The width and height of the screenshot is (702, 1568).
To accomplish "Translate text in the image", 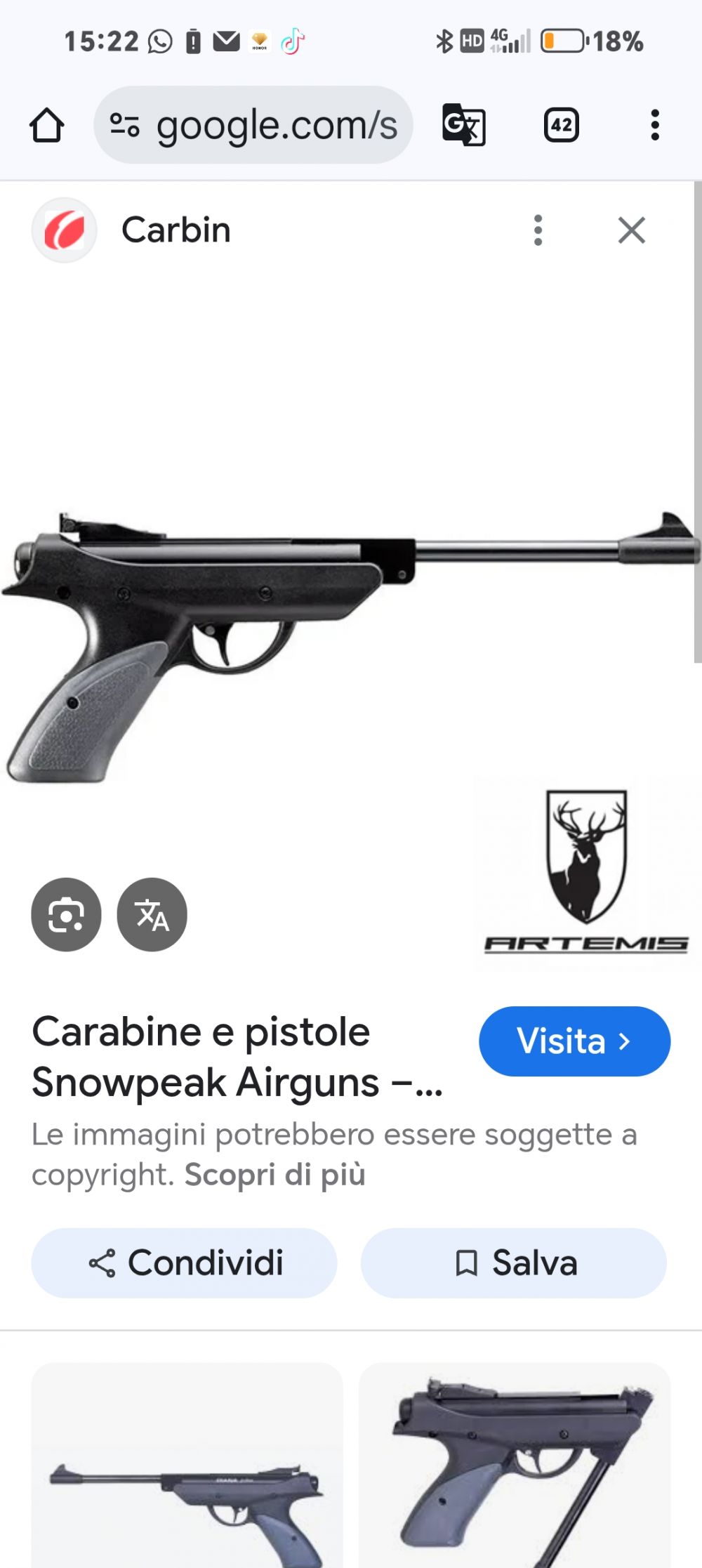I will pos(152,914).
